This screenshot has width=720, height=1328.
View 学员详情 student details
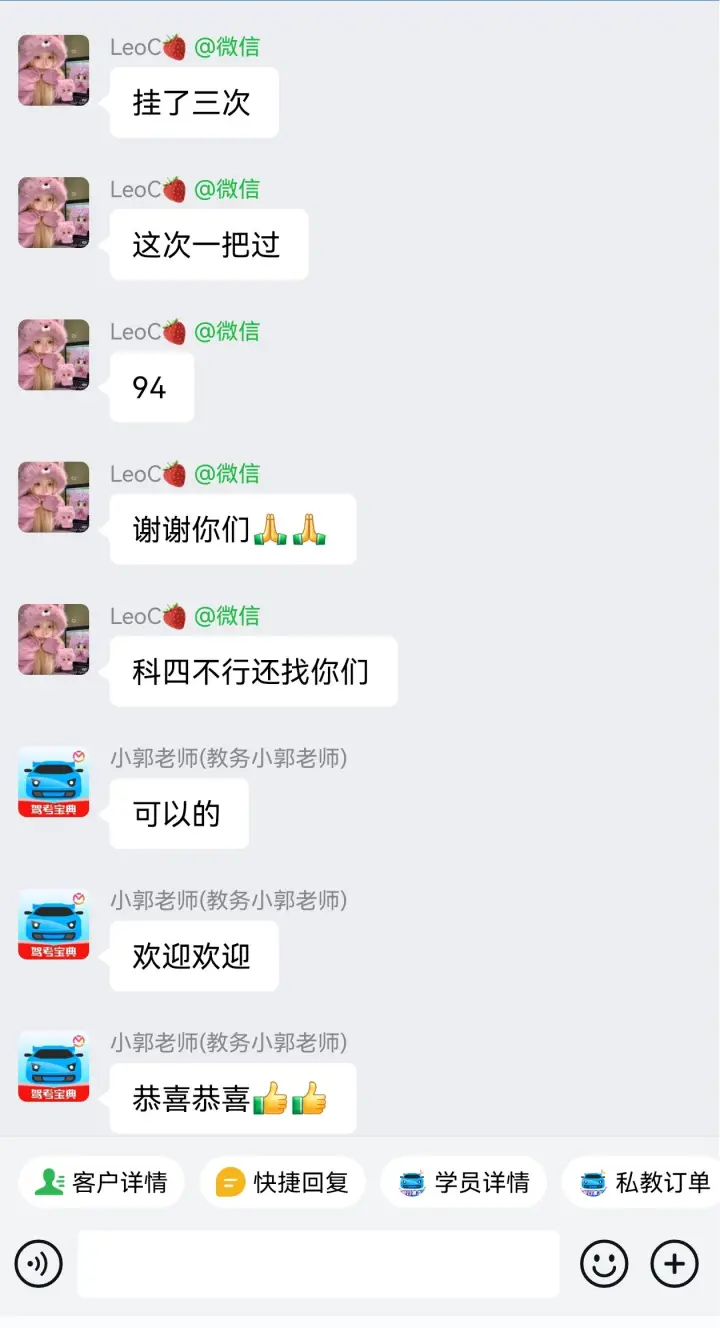(463, 1182)
